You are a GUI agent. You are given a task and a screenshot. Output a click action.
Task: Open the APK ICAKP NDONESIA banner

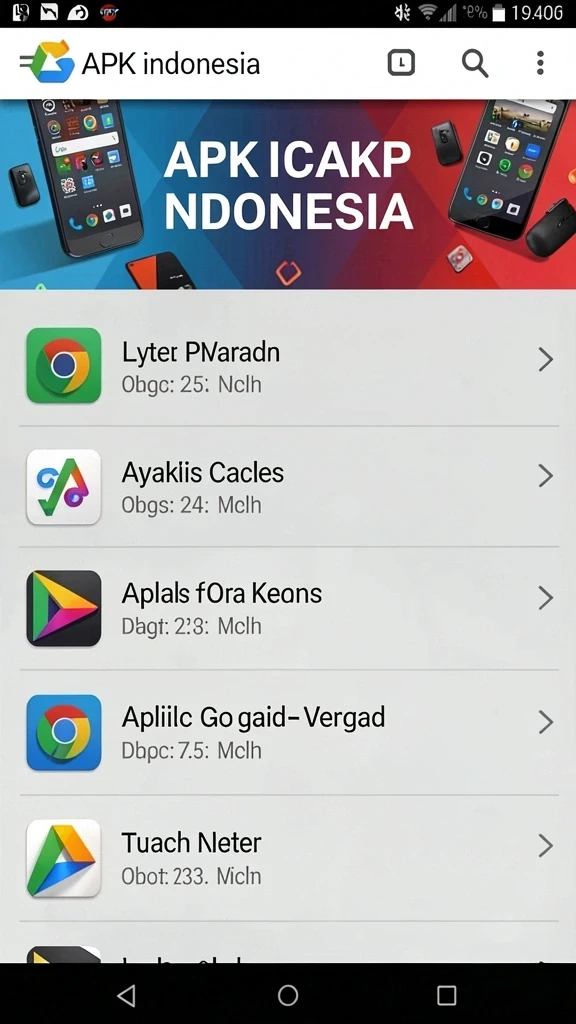[x=288, y=194]
